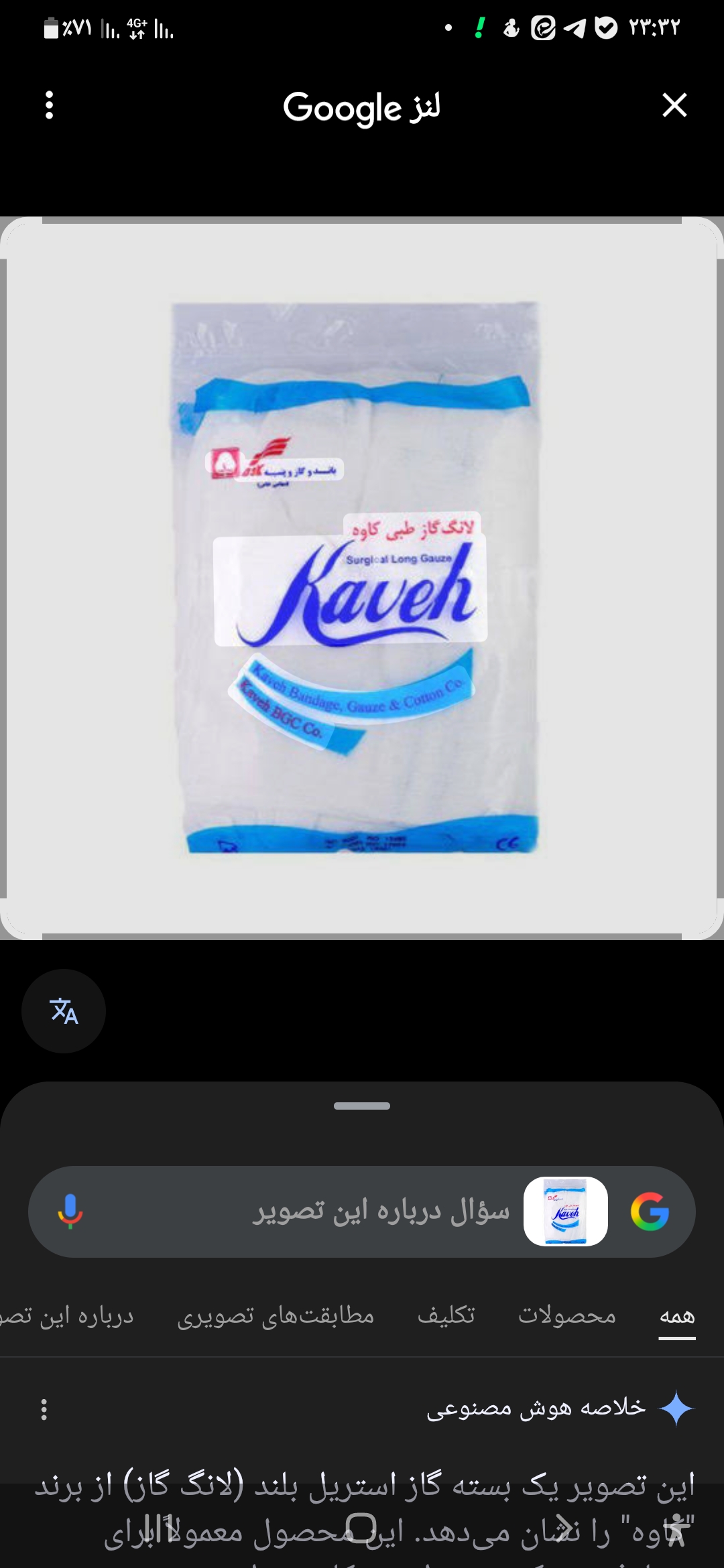Open the Kaveh image thumbnail in search bar

[565, 1212]
